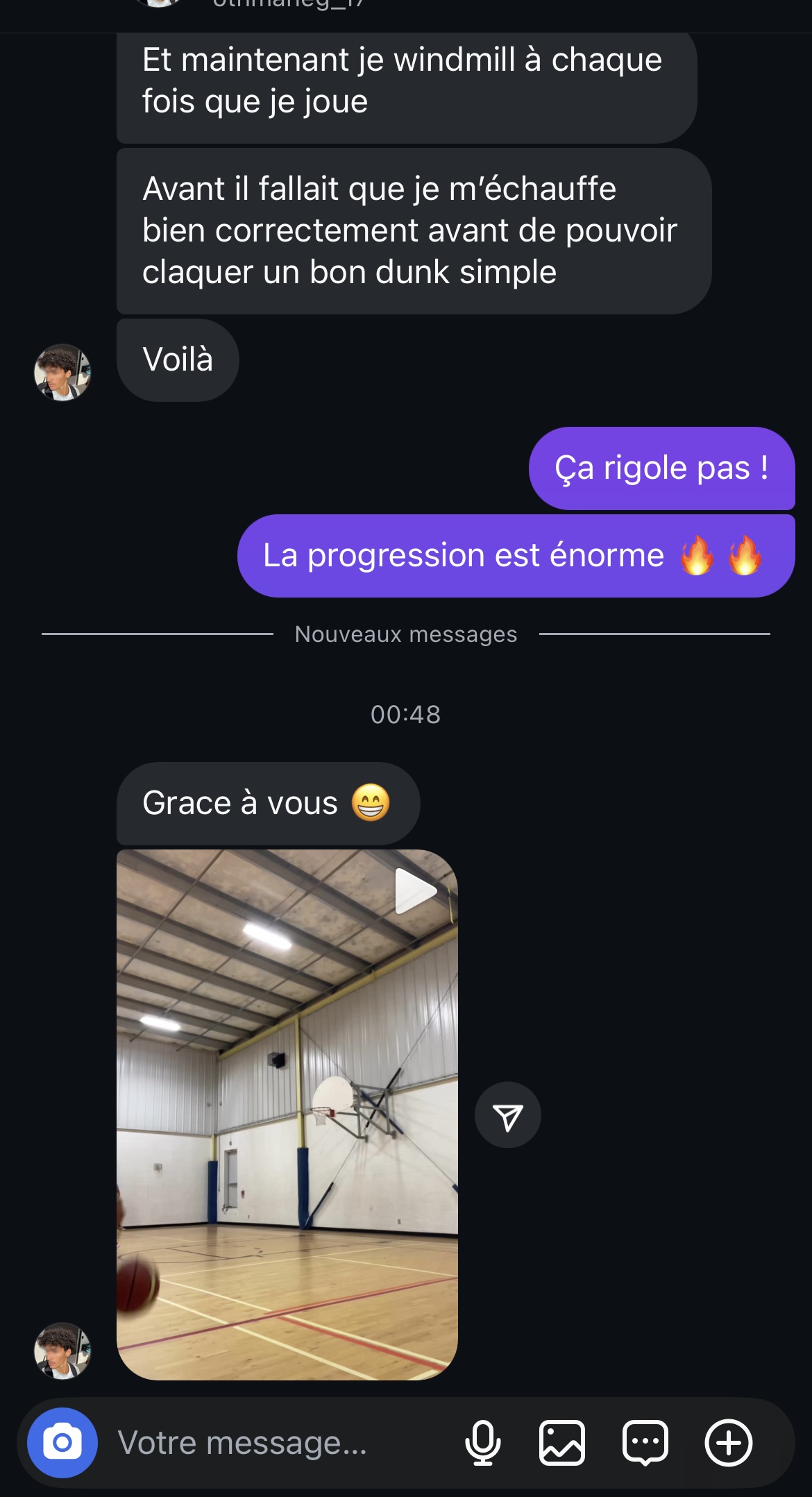Open the sticker and GIF bubble icon
This screenshot has height=1497, width=812.
click(645, 1442)
